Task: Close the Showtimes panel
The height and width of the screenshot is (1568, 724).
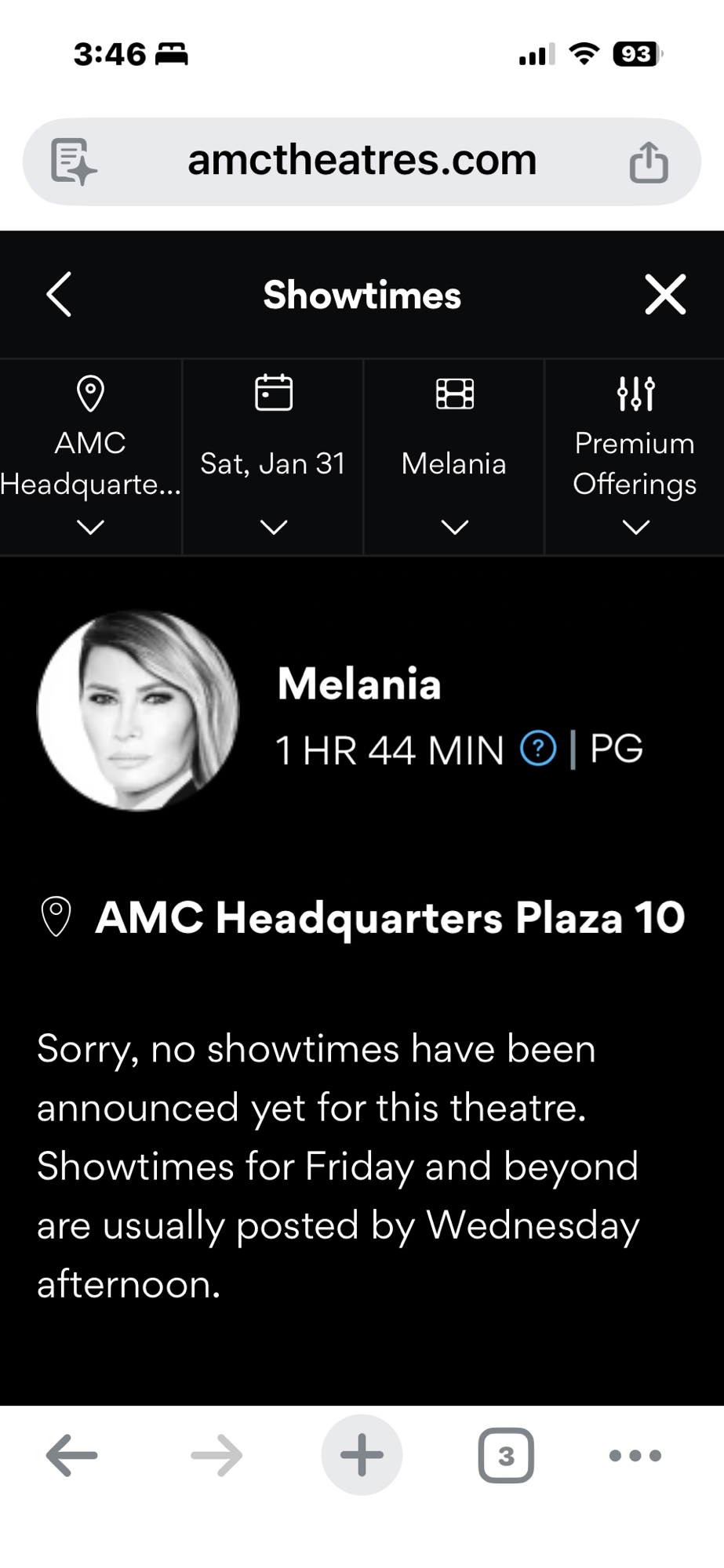Action: pos(665,295)
